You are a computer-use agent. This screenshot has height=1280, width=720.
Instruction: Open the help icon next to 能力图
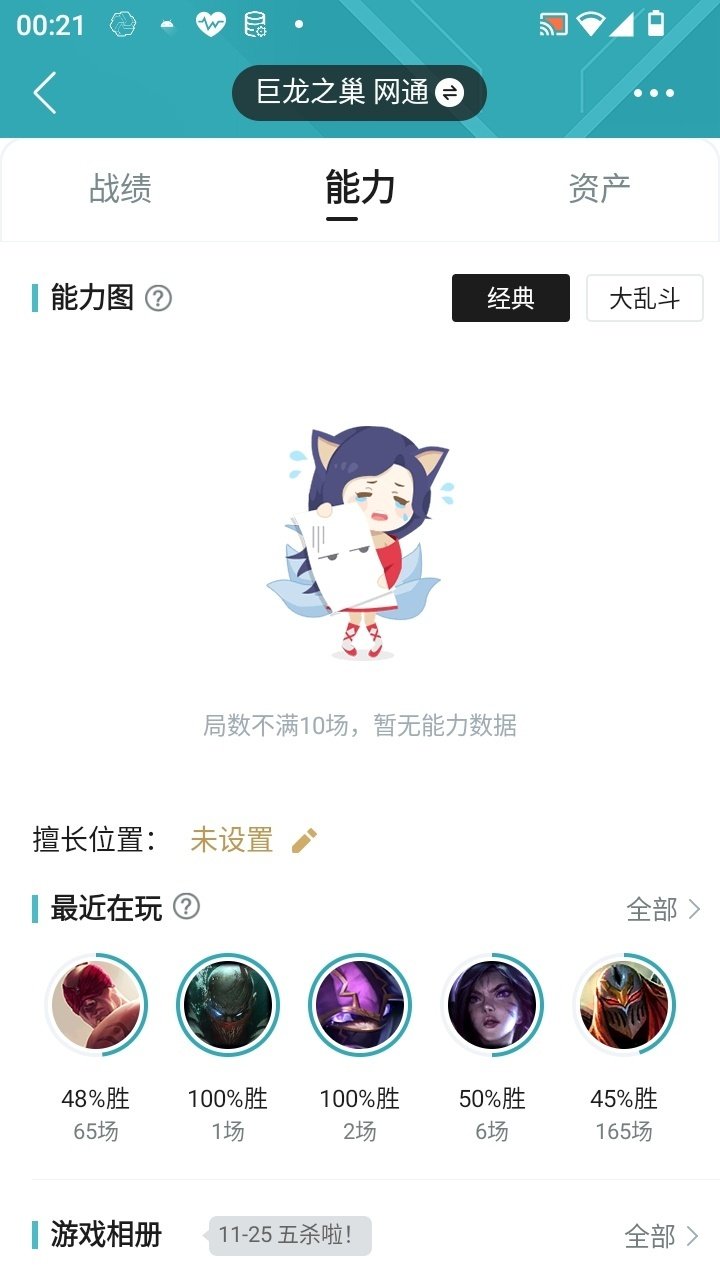point(160,297)
